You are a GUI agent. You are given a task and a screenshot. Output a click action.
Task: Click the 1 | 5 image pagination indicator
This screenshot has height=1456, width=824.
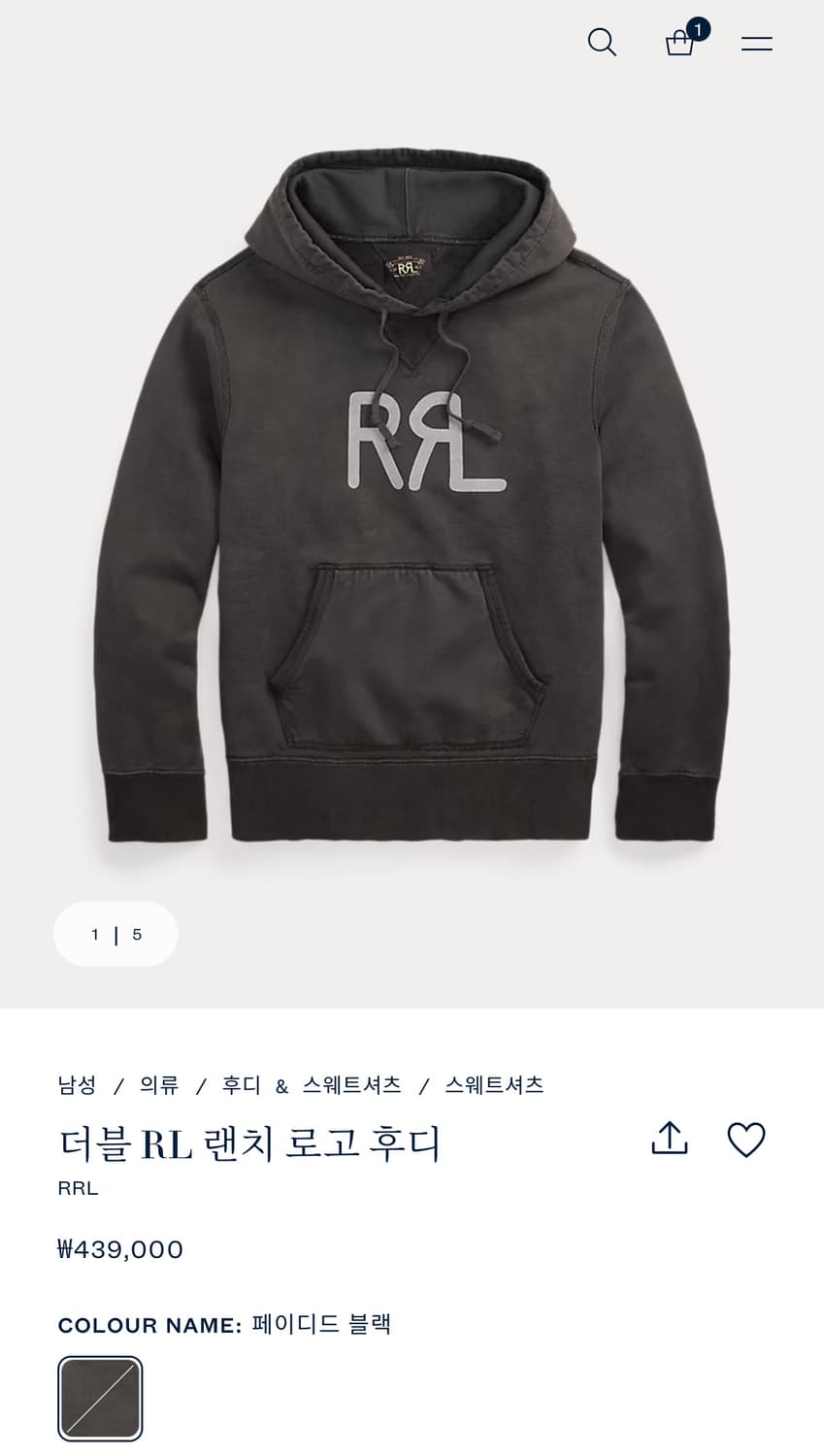[x=115, y=934]
